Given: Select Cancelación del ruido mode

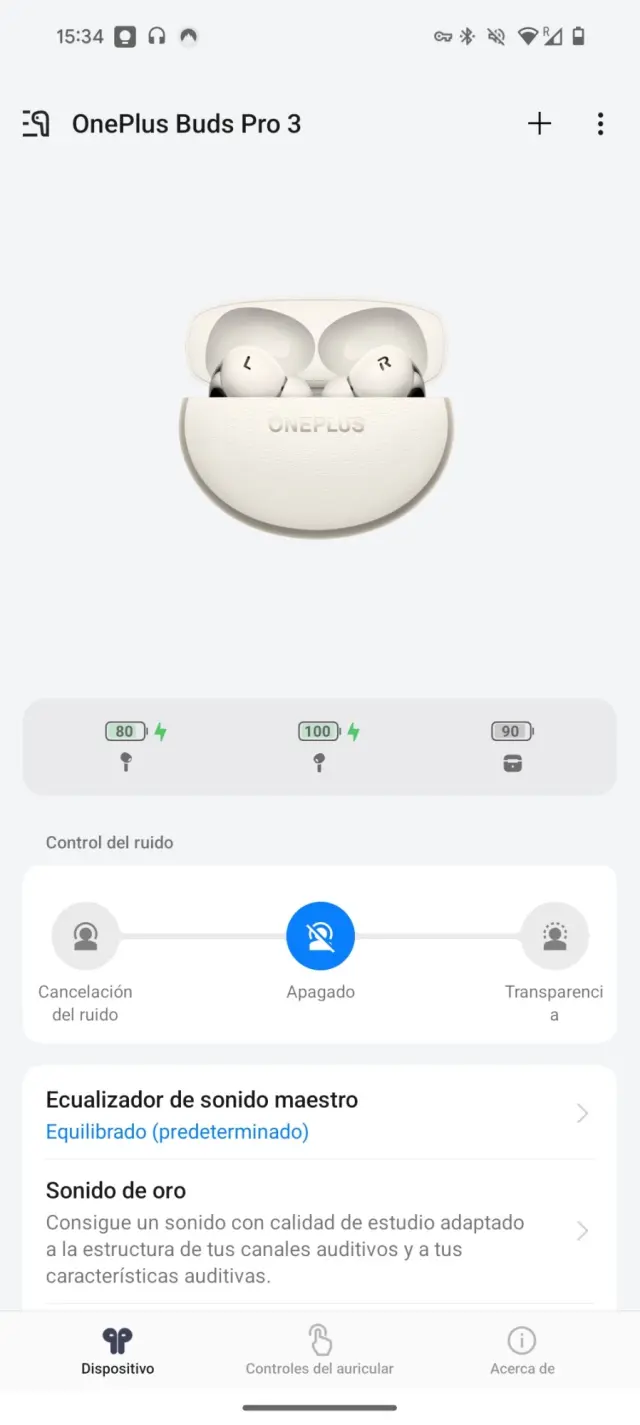Looking at the screenshot, I should pos(86,937).
